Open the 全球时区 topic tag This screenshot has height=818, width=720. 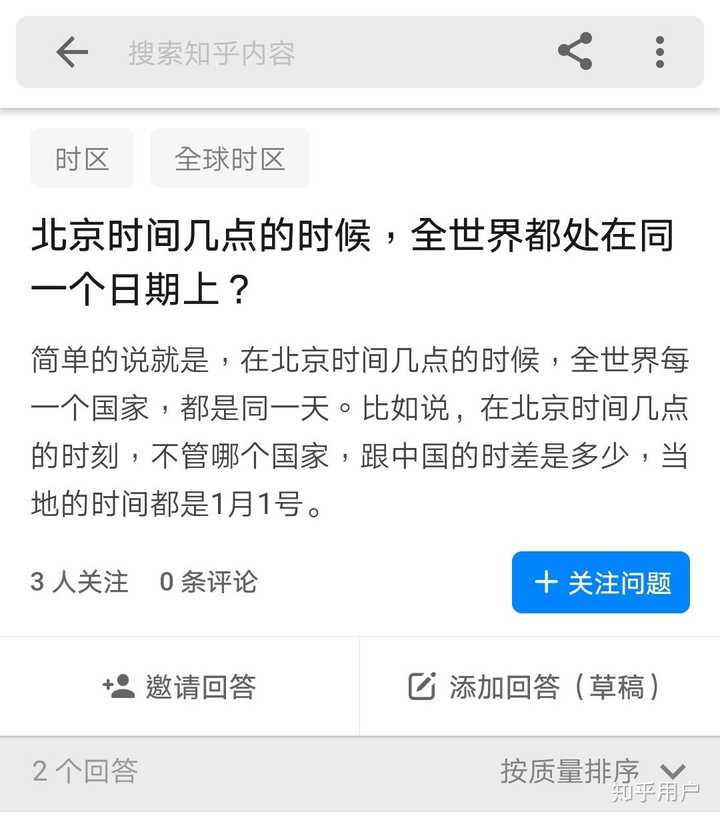click(x=229, y=158)
